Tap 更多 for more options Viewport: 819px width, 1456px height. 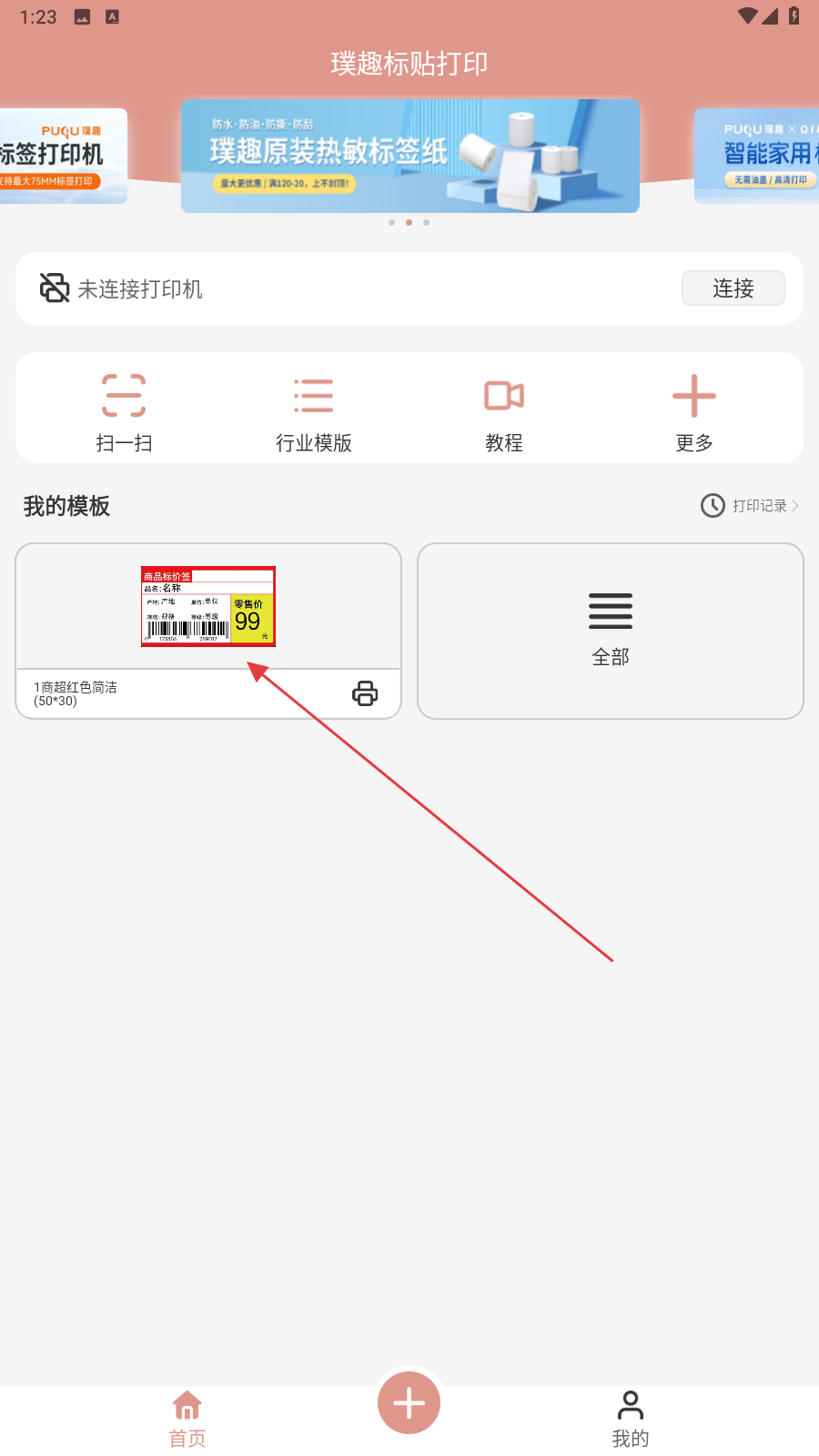(693, 411)
